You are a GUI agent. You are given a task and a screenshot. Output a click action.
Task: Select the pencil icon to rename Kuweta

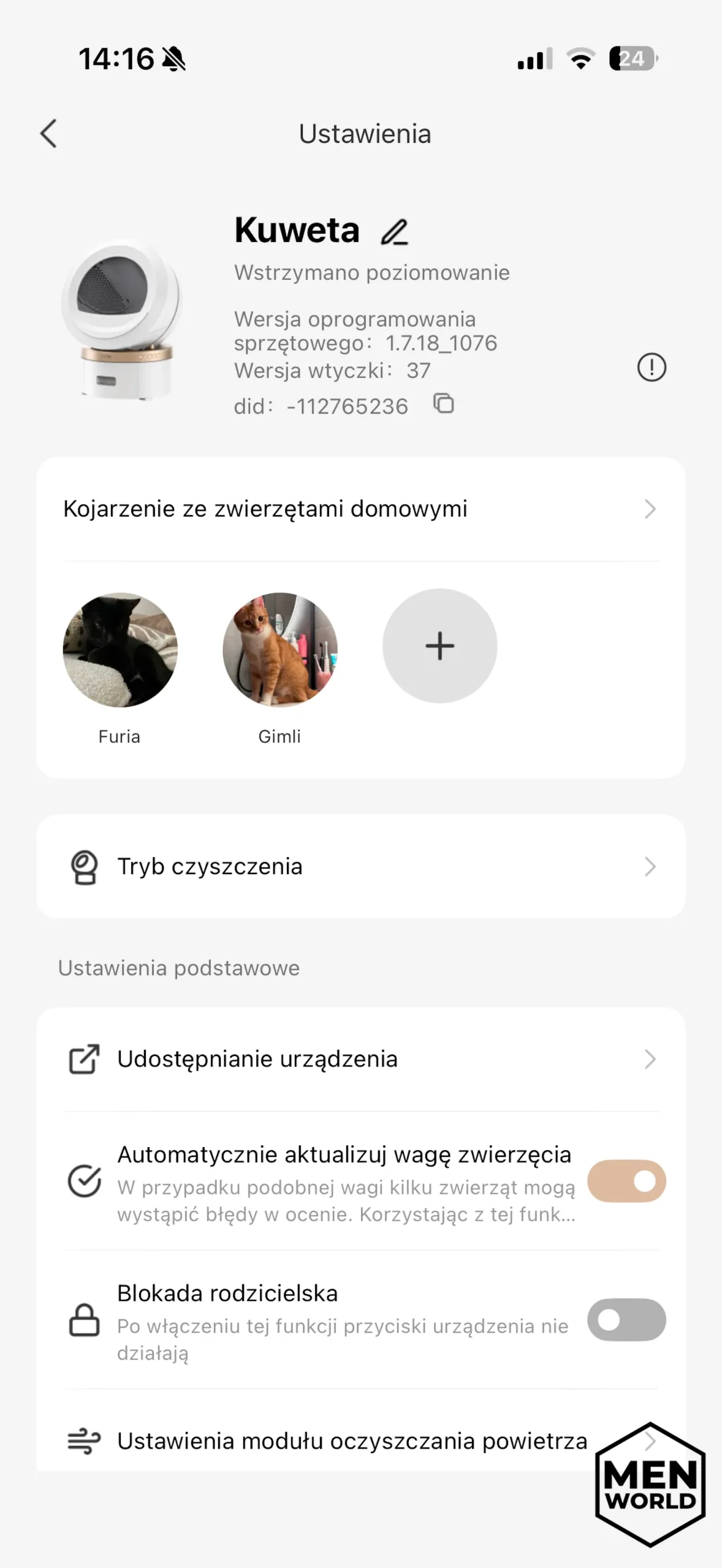pyautogui.click(x=395, y=232)
